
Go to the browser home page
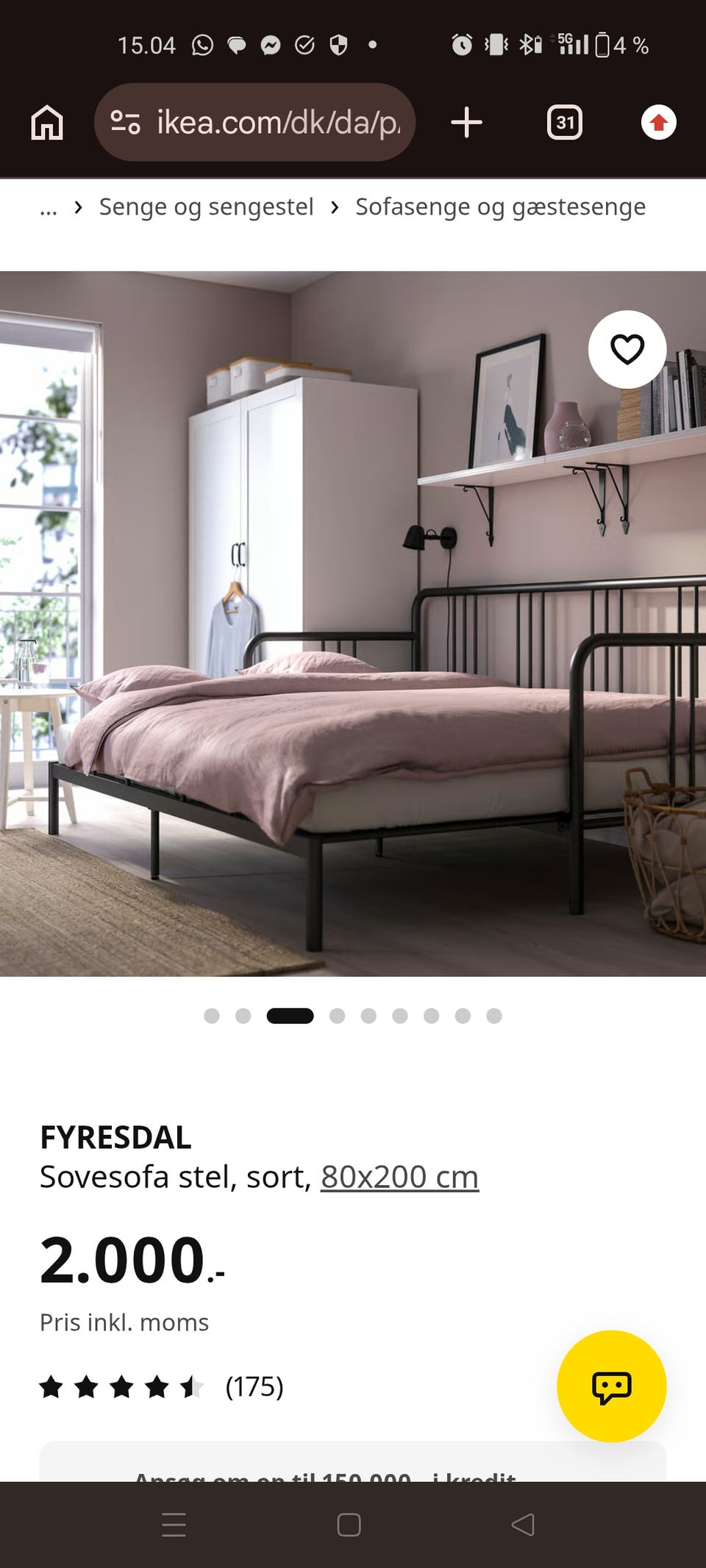[x=47, y=122]
